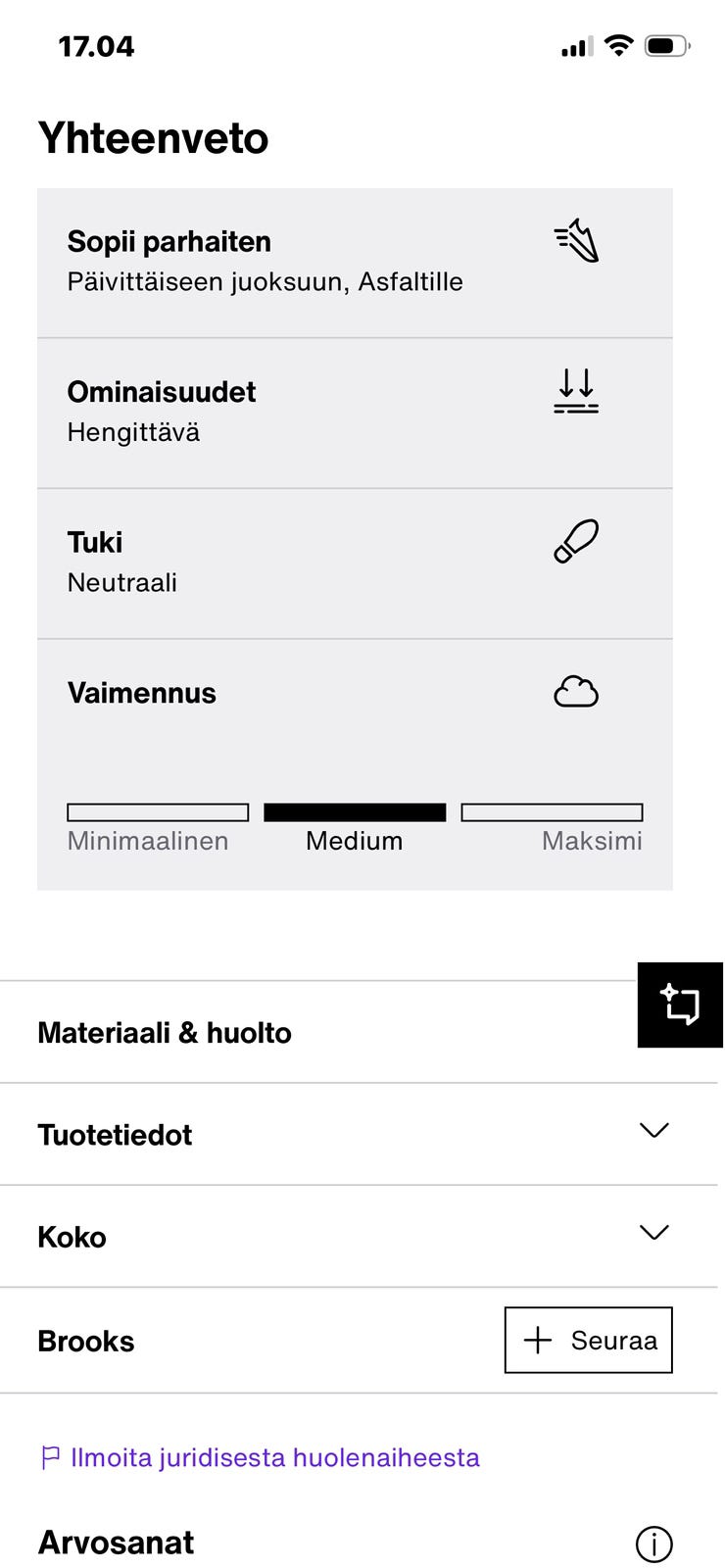This screenshot has width=725, height=1568.
Task: Collapse the Tuotetiedot chevron arrow
Action: [653, 1130]
